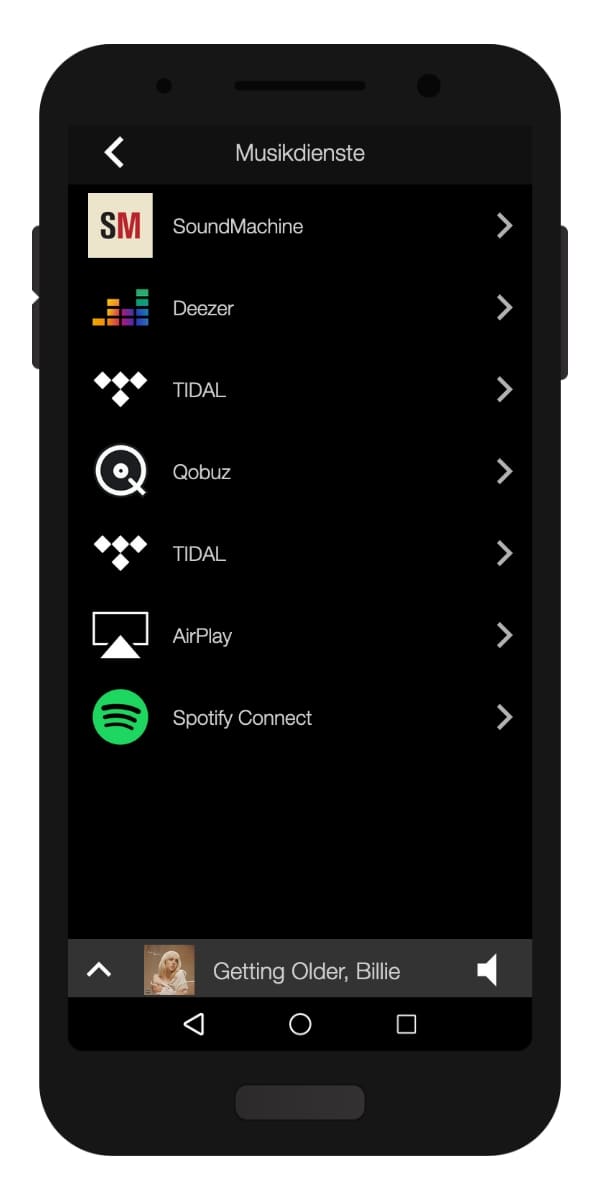Open the SoundMachine service
Screen dimensions: 600x1200
(300, 226)
